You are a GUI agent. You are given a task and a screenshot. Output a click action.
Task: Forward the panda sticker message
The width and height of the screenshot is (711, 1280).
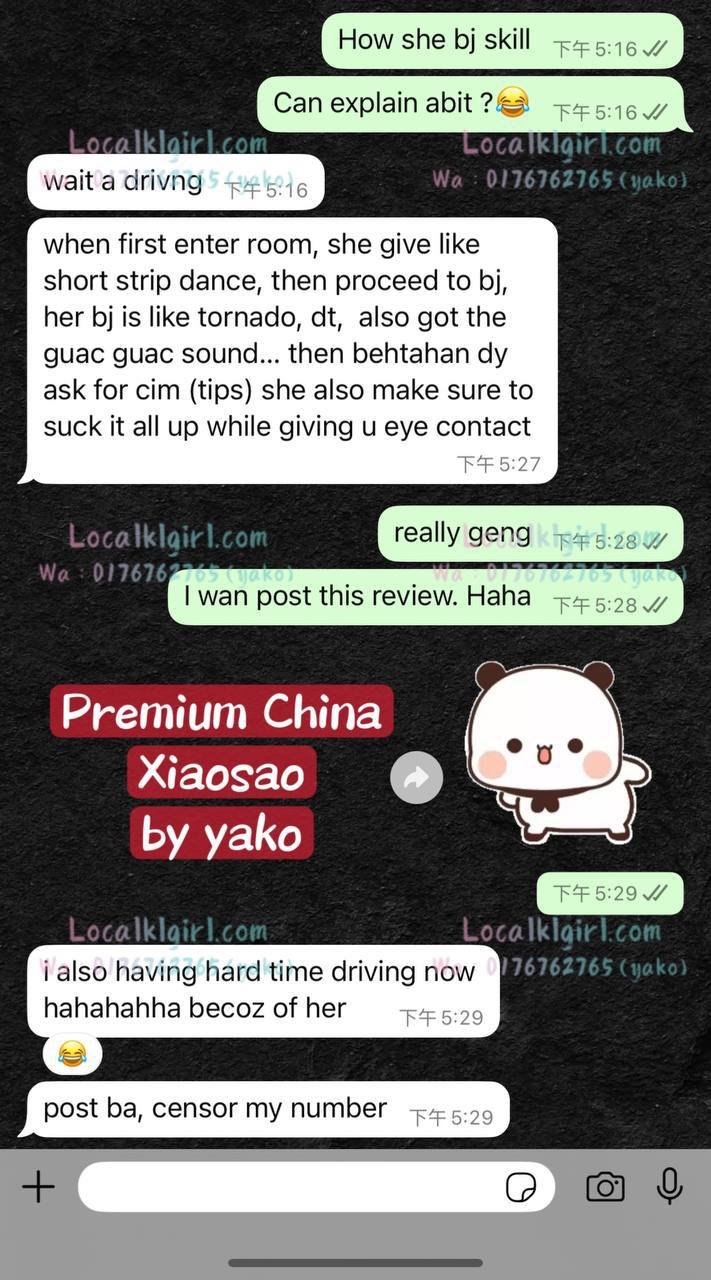[416, 777]
